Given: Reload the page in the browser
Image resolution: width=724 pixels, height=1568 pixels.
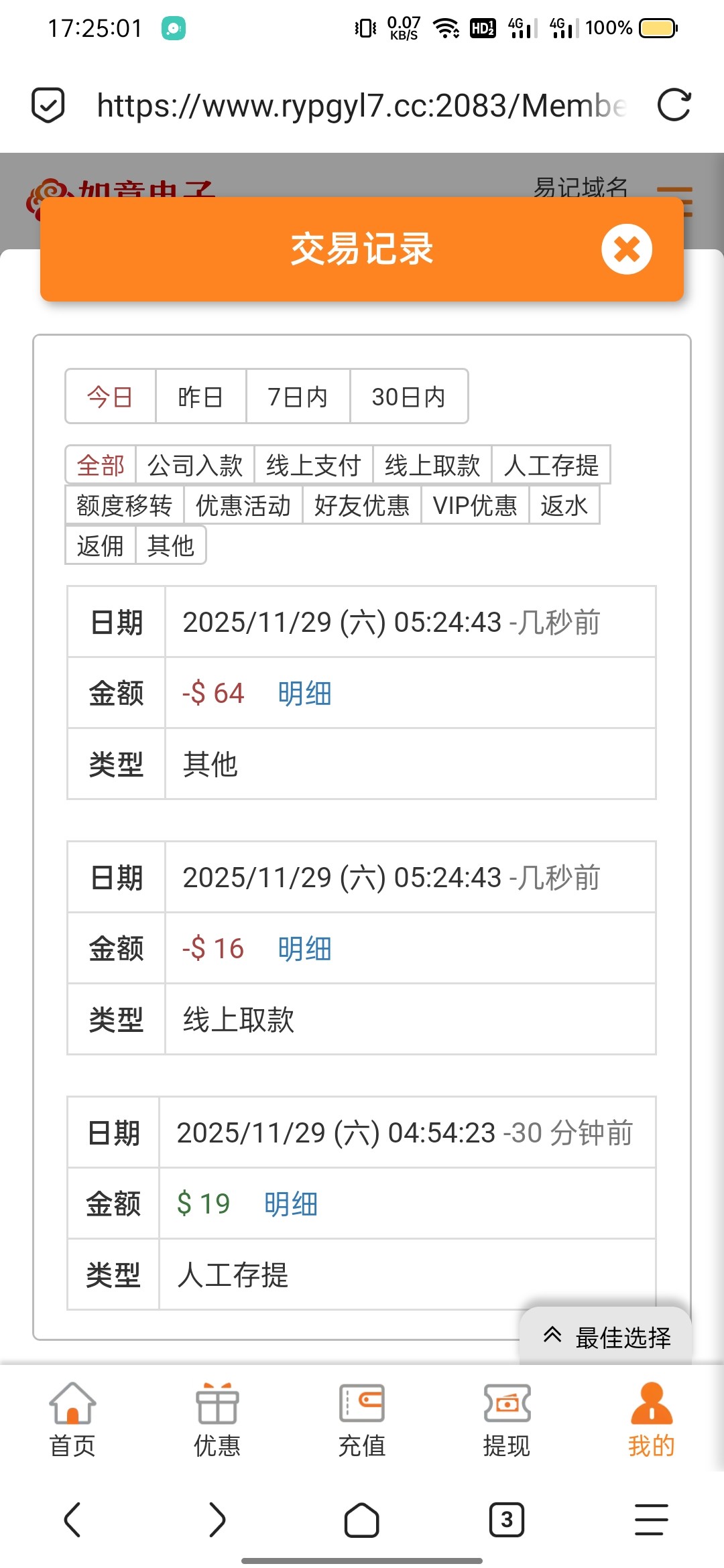Looking at the screenshot, I should click(673, 105).
